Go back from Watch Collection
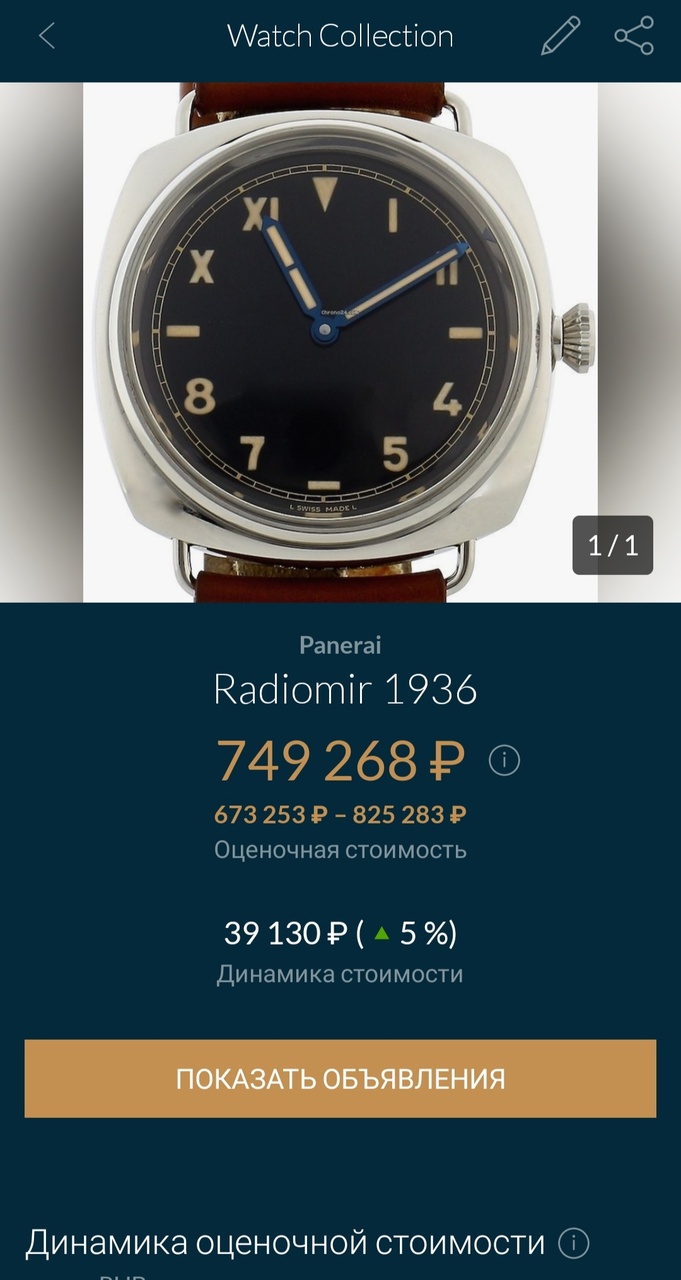Image resolution: width=681 pixels, height=1280 pixels. tap(46, 37)
